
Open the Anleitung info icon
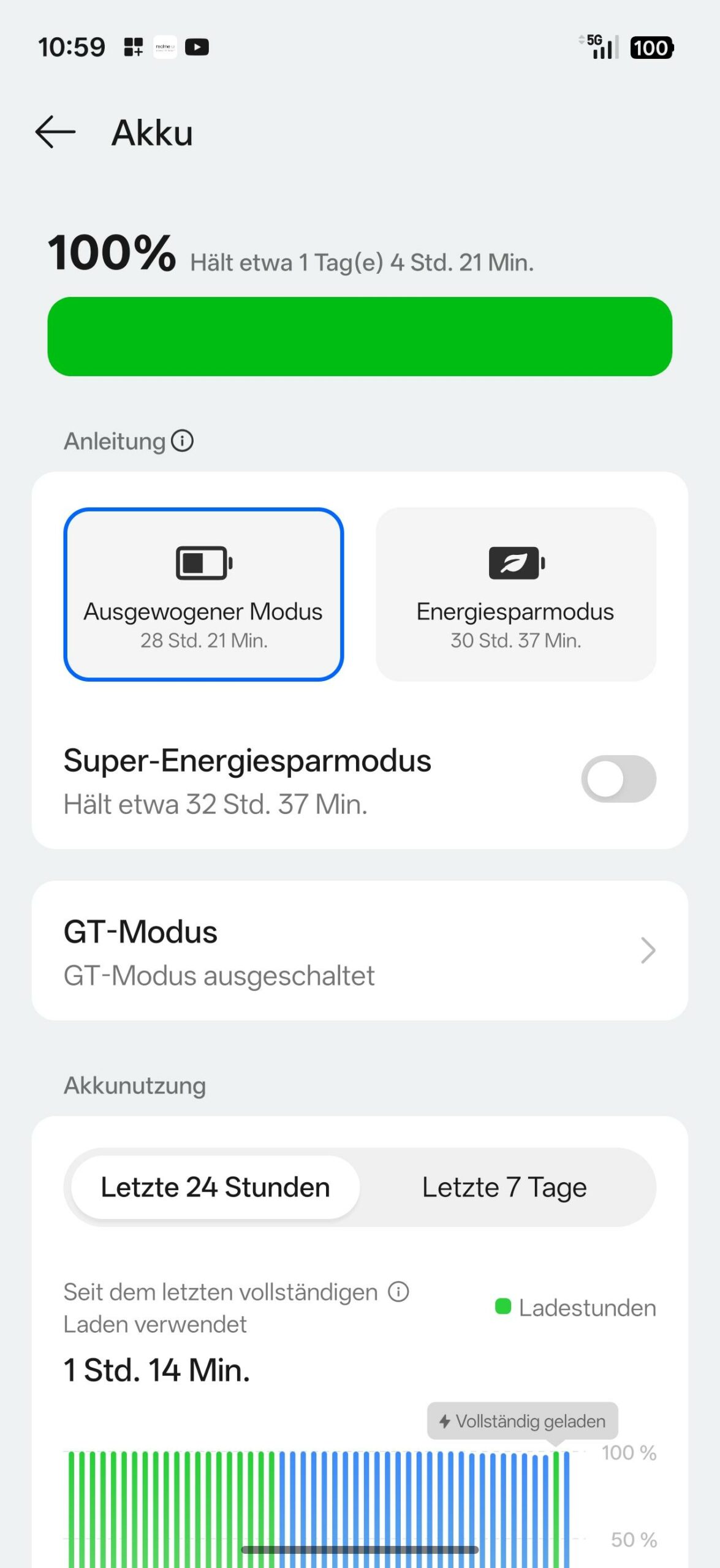click(x=182, y=441)
